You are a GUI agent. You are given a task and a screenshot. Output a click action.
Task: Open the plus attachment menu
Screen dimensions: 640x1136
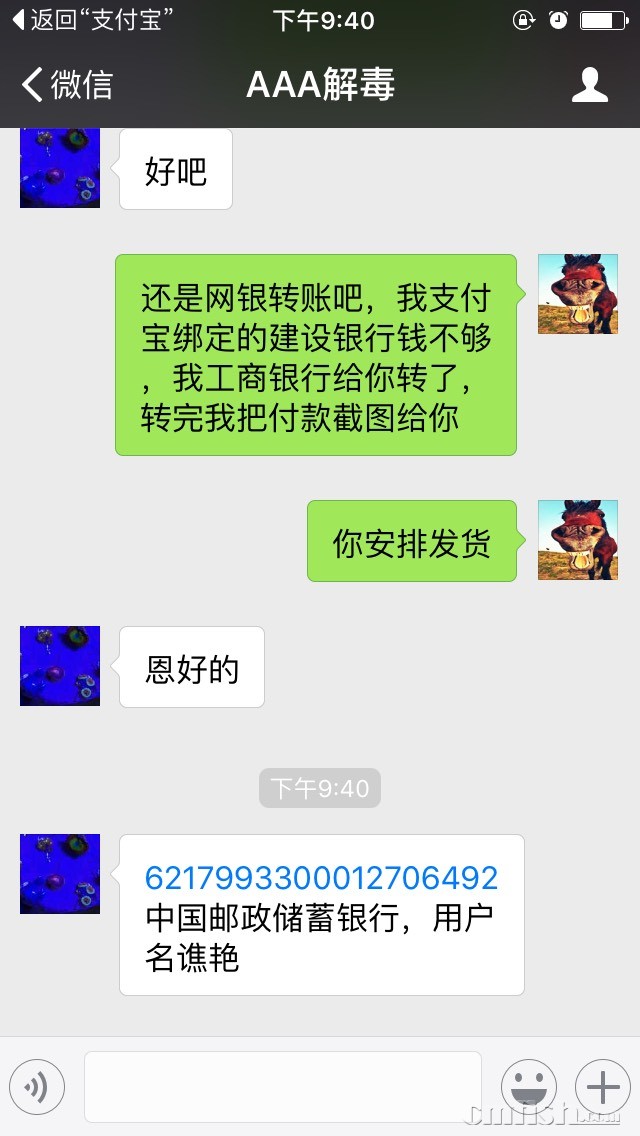(x=602, y=1086)
